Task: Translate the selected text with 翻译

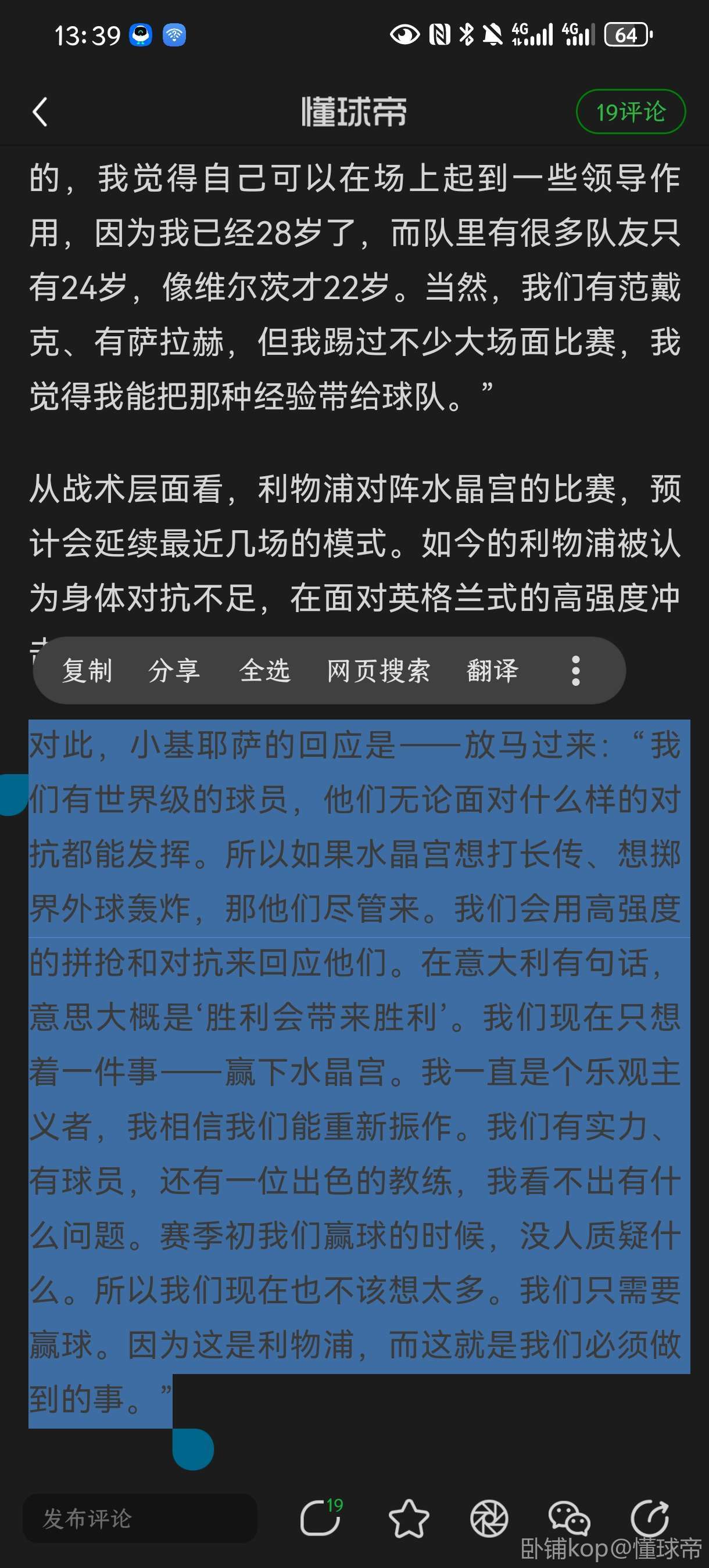Action: coord(493,671)
